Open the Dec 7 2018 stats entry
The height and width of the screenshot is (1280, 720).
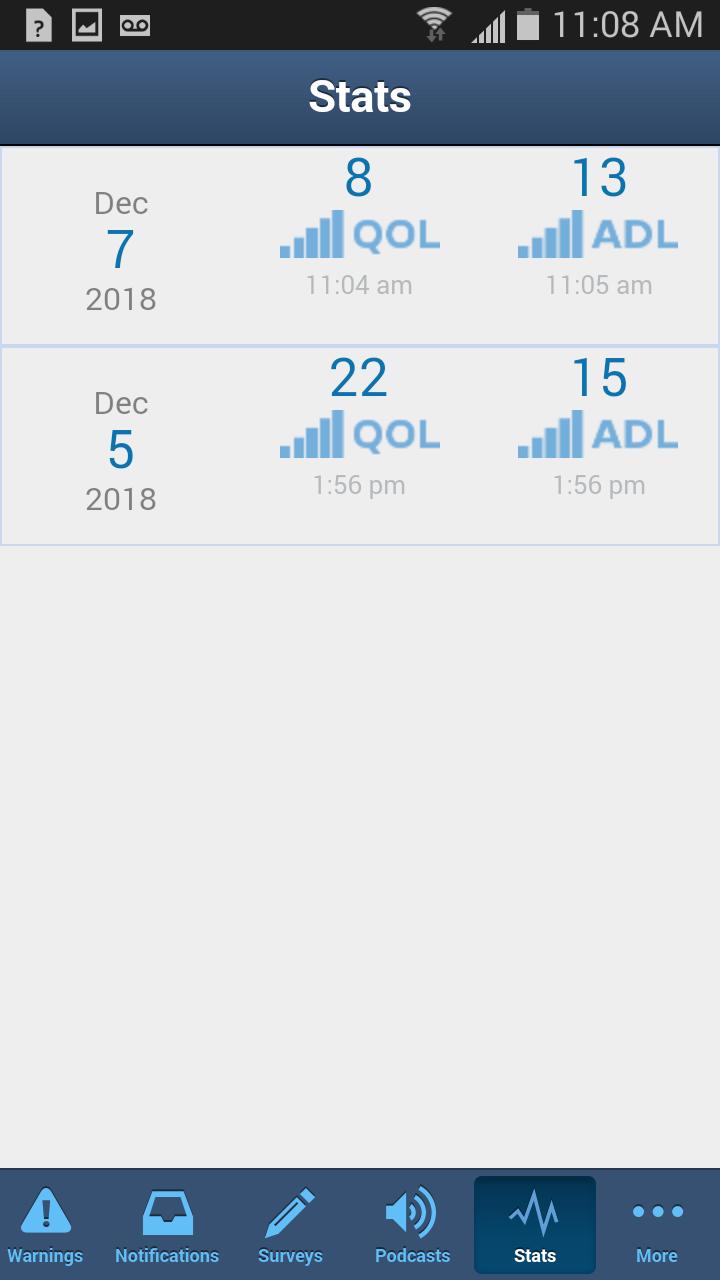pos(360,246)
